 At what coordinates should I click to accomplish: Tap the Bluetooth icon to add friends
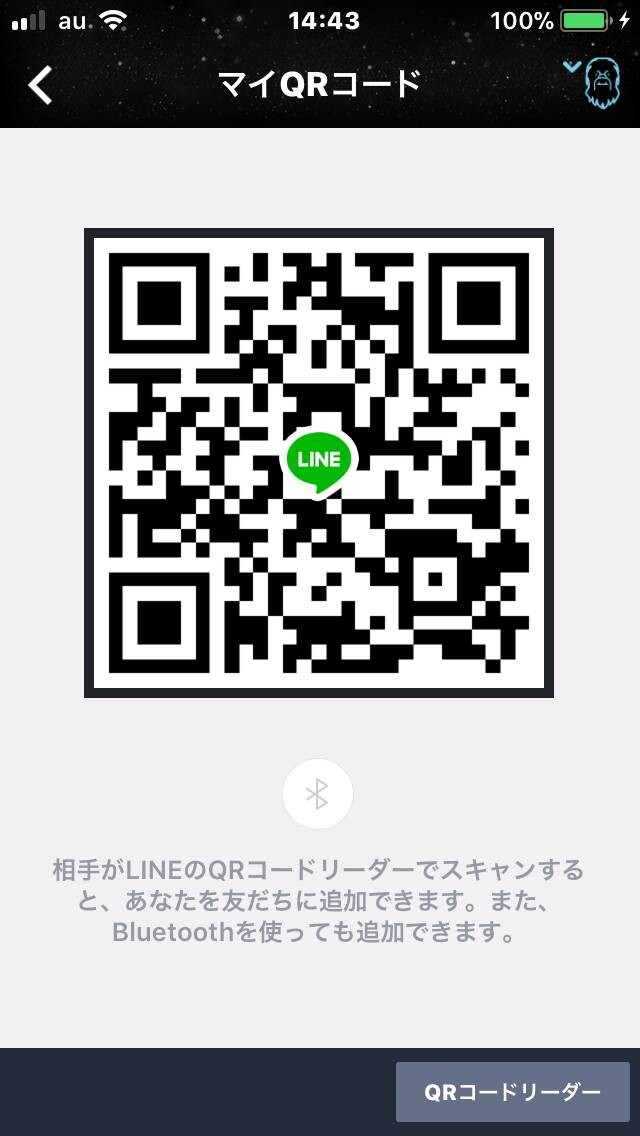point(317,794)
